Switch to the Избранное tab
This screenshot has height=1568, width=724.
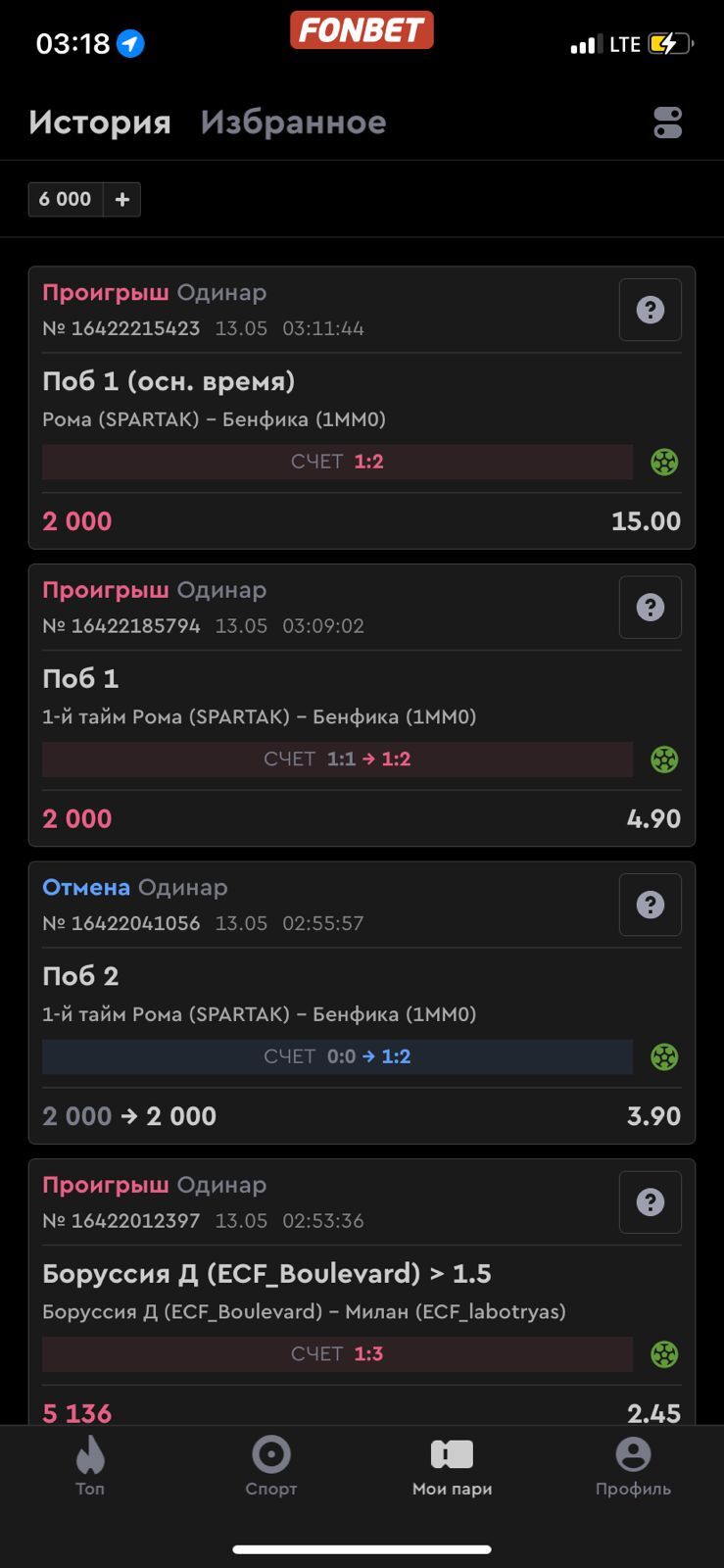click(293, 122)
